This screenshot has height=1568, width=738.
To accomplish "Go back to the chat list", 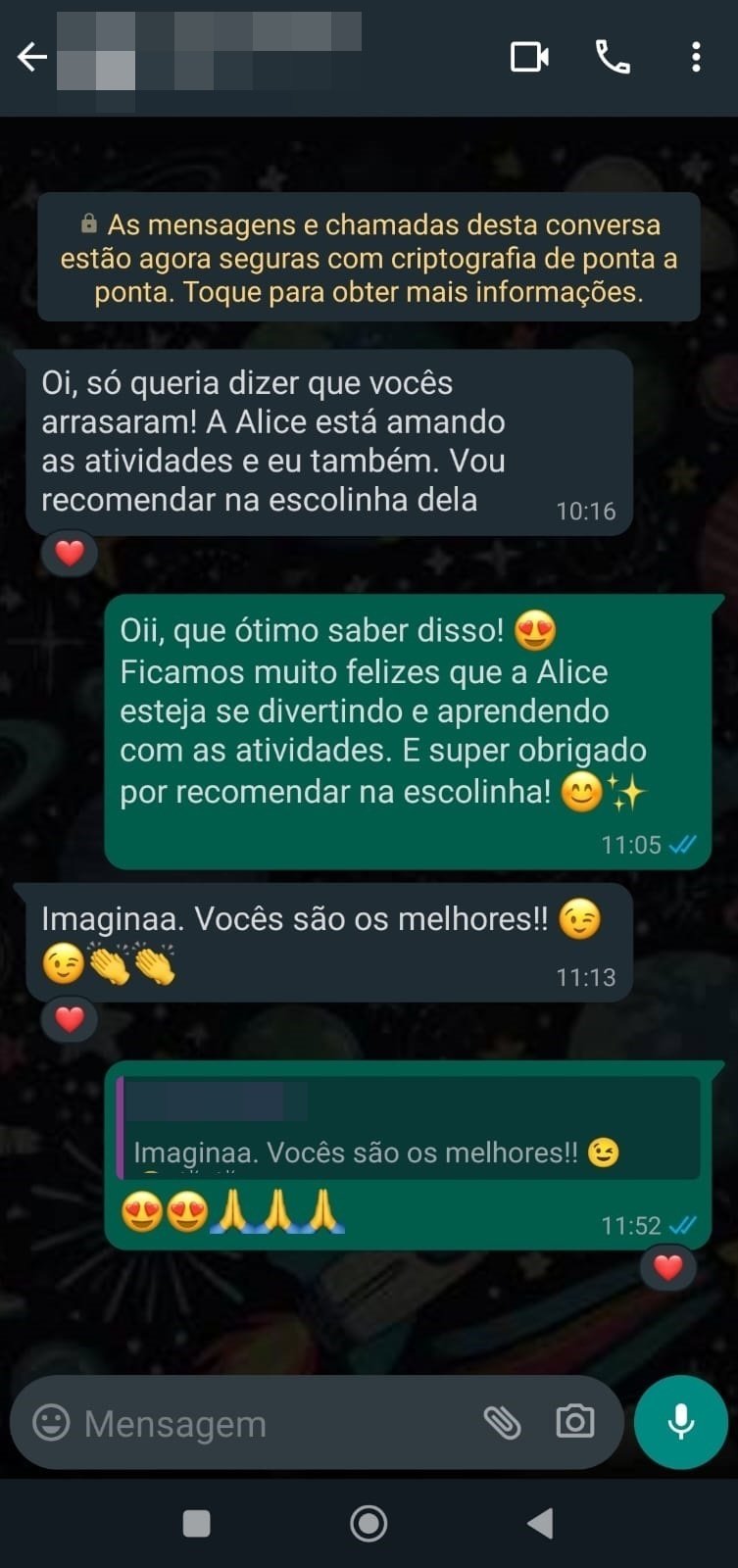I will coord(32,58).
